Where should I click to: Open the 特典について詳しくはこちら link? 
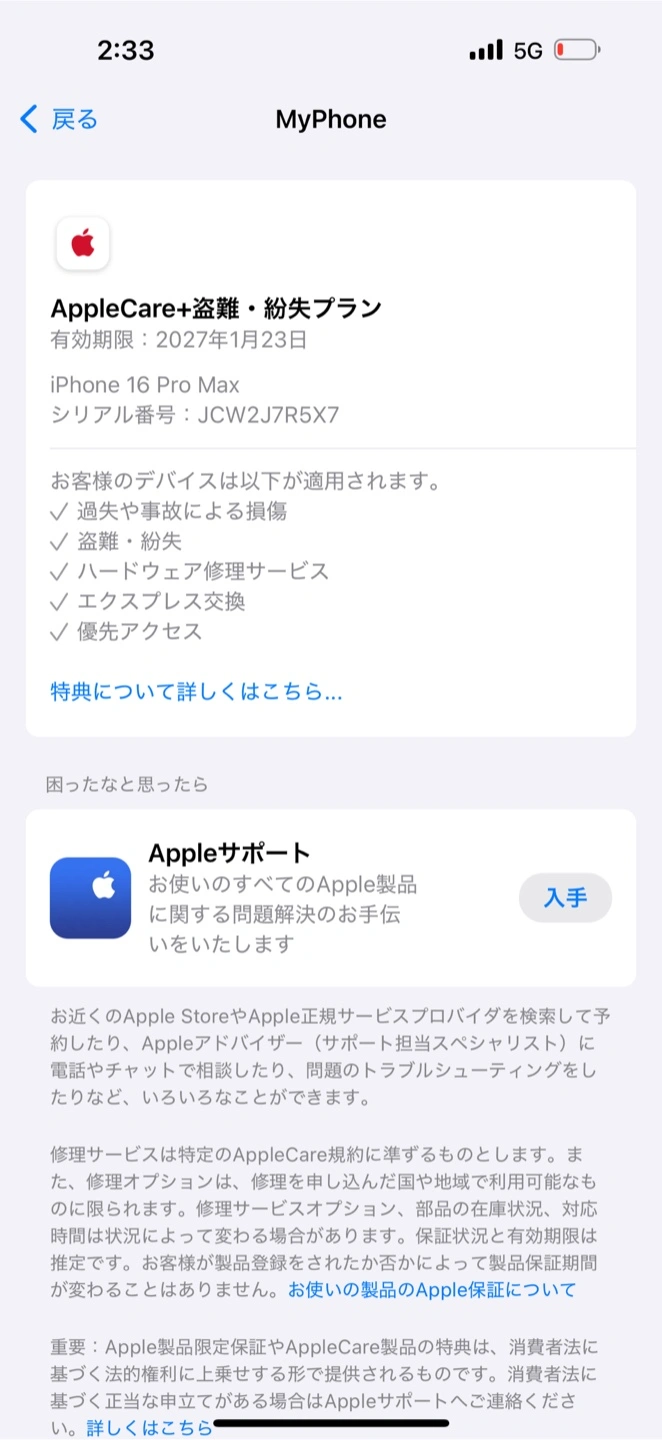(x=196, y=691)
